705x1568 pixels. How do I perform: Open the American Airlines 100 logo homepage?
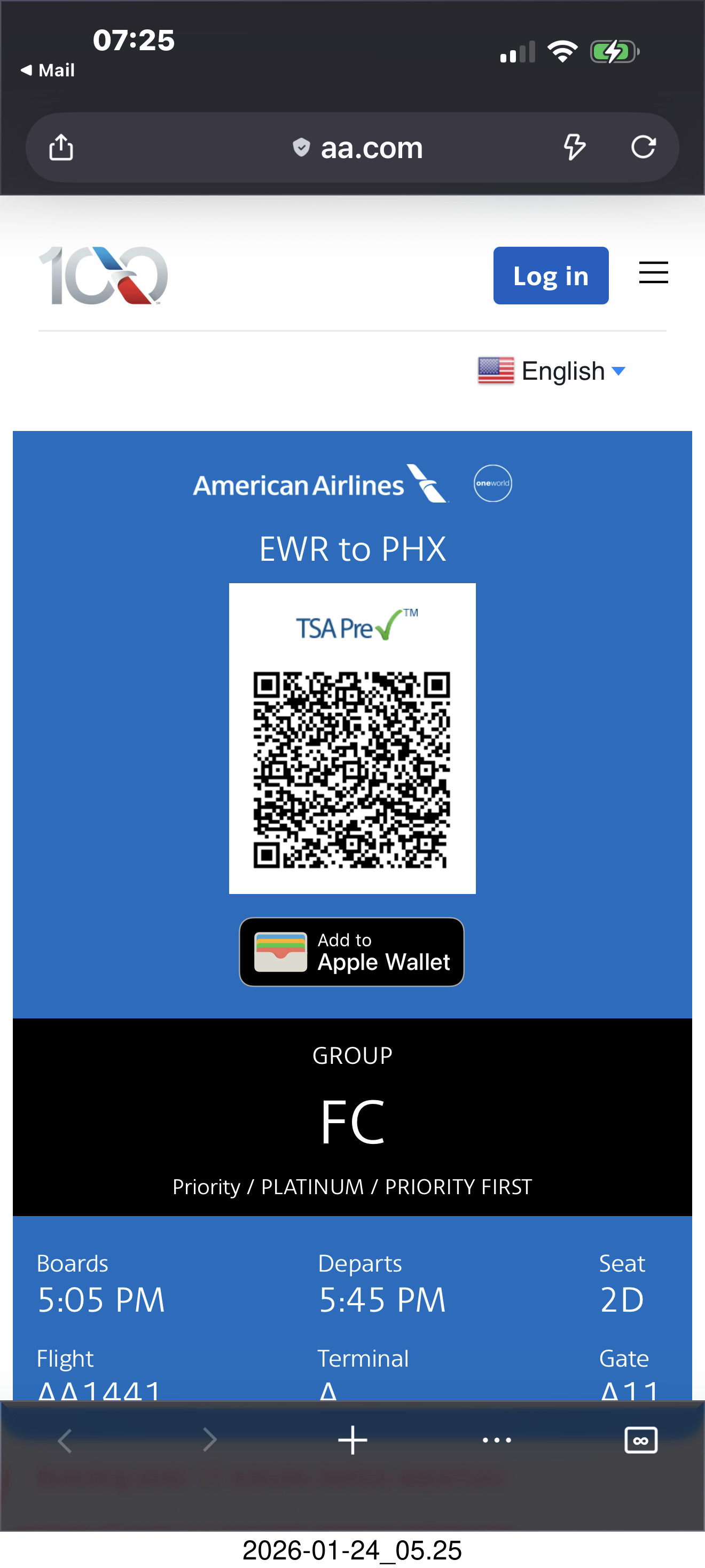(x=104, y=276)
